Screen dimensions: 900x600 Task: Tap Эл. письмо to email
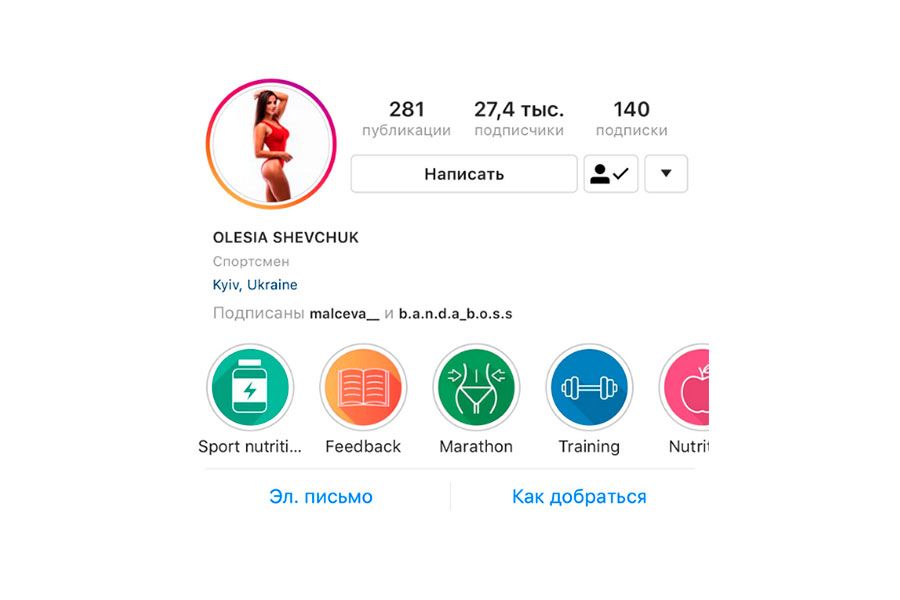pos(320,496)
